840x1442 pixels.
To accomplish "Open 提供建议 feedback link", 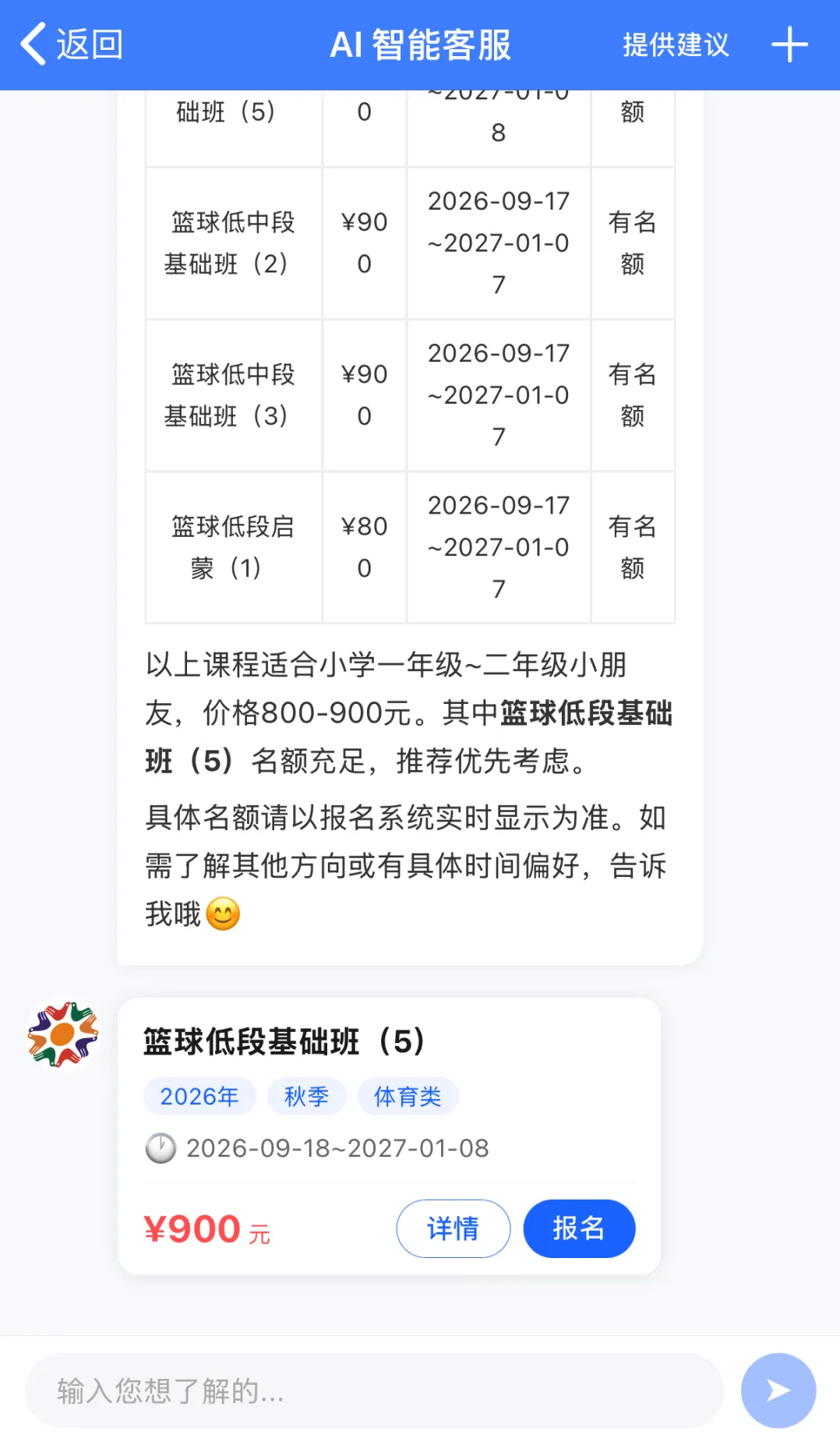I will click(676, 44).
